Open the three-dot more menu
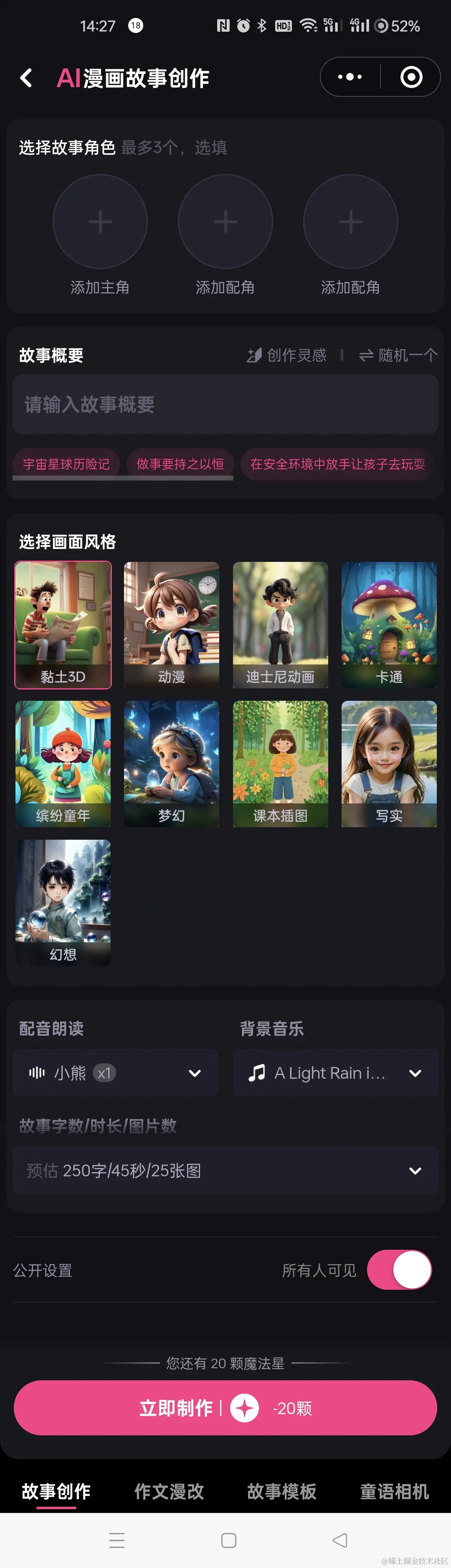This screenshot has height=1568, width=451. [x=350, y=77]
